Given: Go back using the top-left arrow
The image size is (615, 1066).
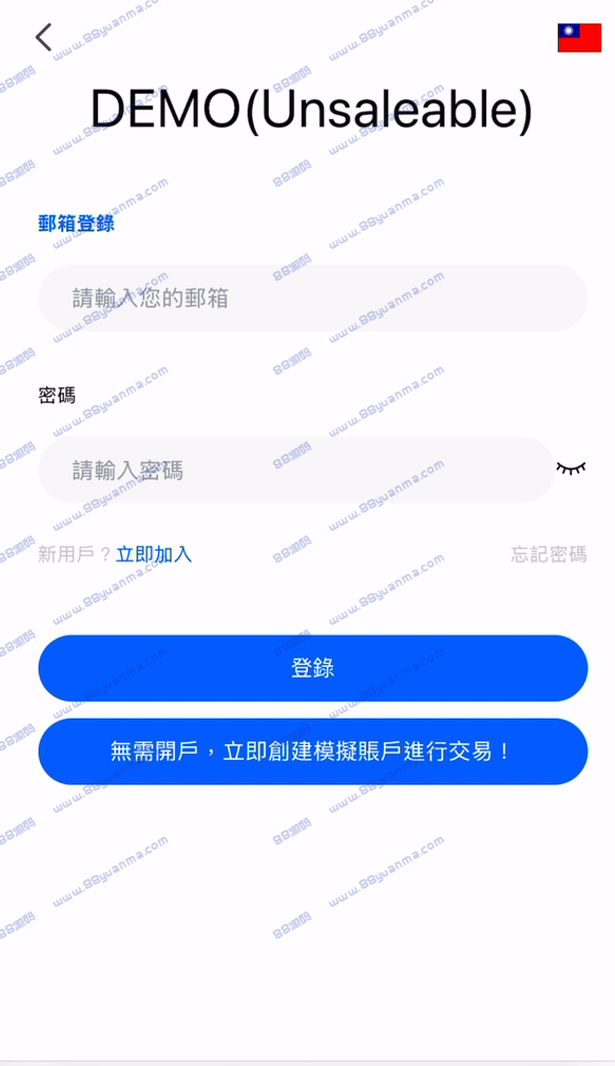Looking at the screenshot, I should click(x=43, y=37).
